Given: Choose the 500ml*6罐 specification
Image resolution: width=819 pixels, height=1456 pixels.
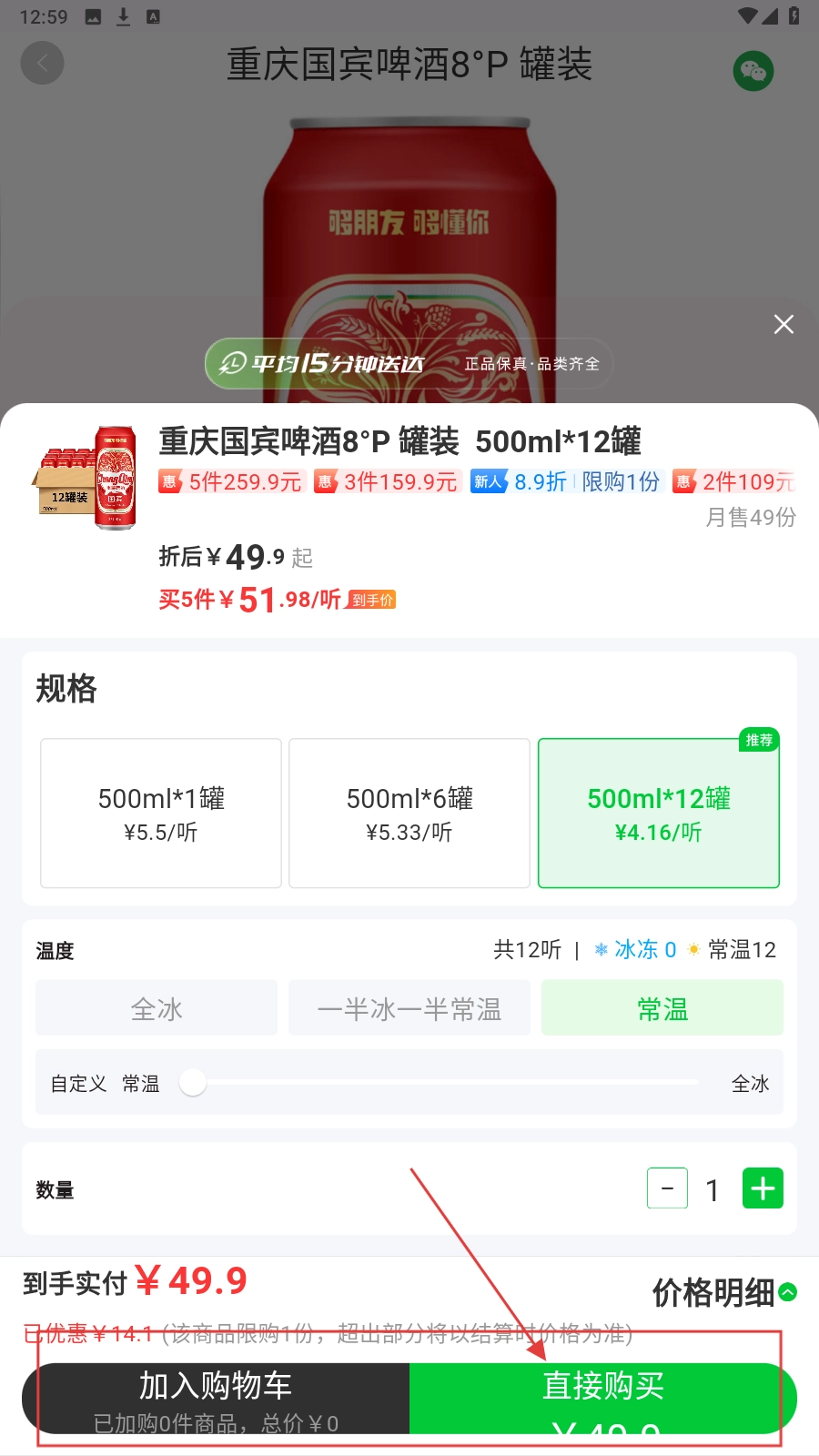Looking at the screenshot, I should click(409, 813).
